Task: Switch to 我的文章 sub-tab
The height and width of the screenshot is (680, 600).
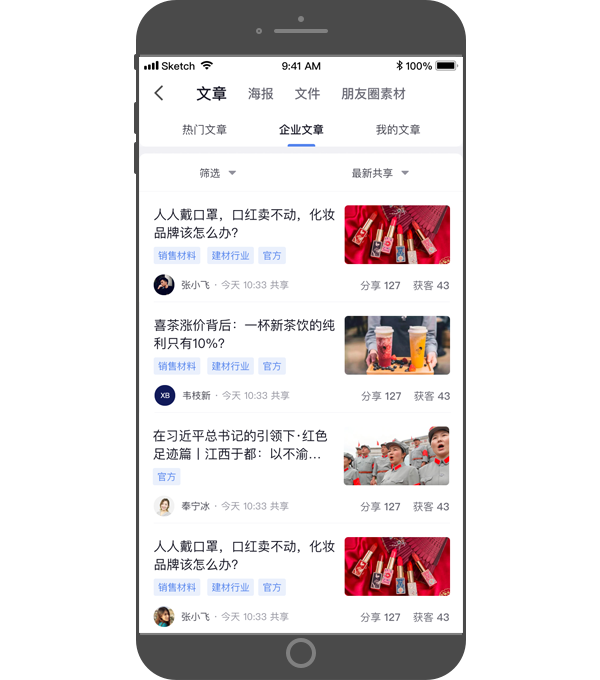Action: click(398, 130)
